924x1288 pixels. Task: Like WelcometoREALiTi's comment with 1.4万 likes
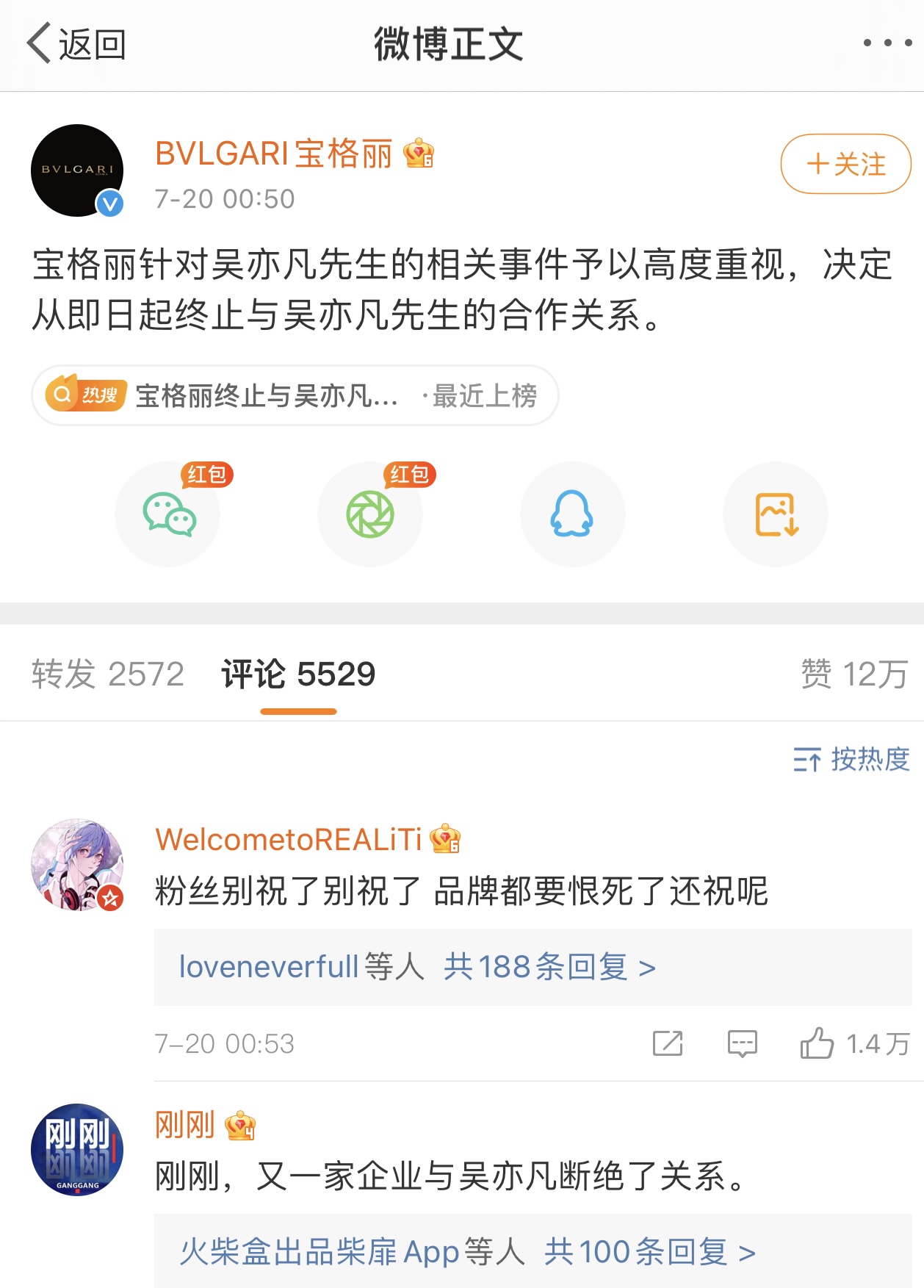817,1043
